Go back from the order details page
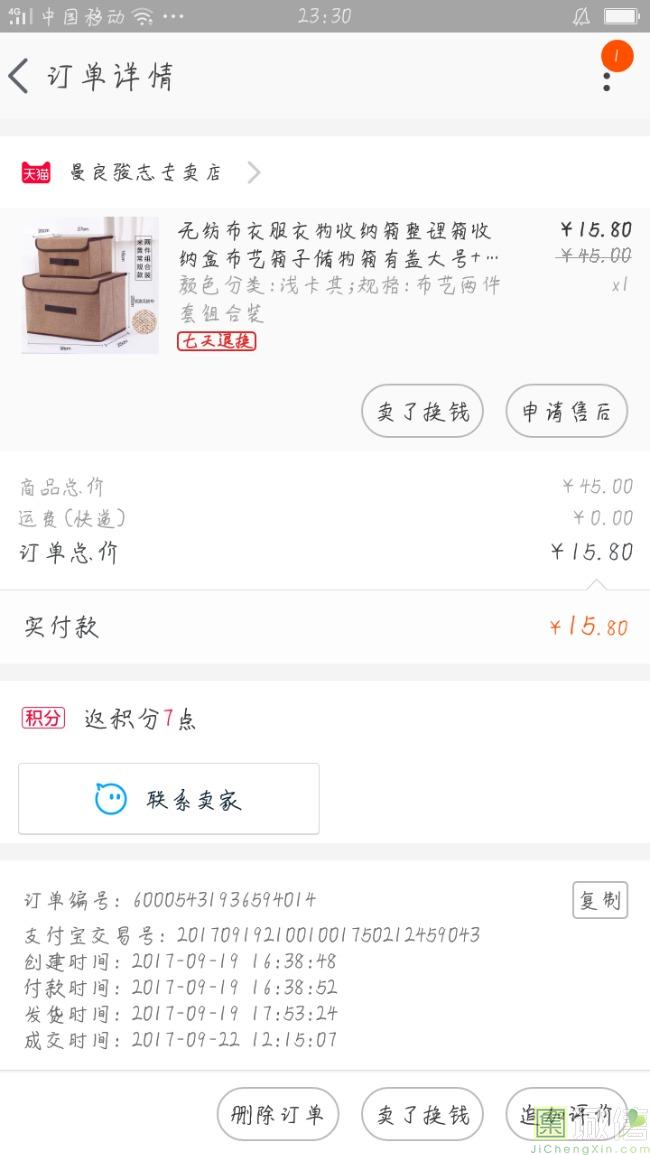Image resolution: width=650 pixels, height=1155 pixels. 20,76
